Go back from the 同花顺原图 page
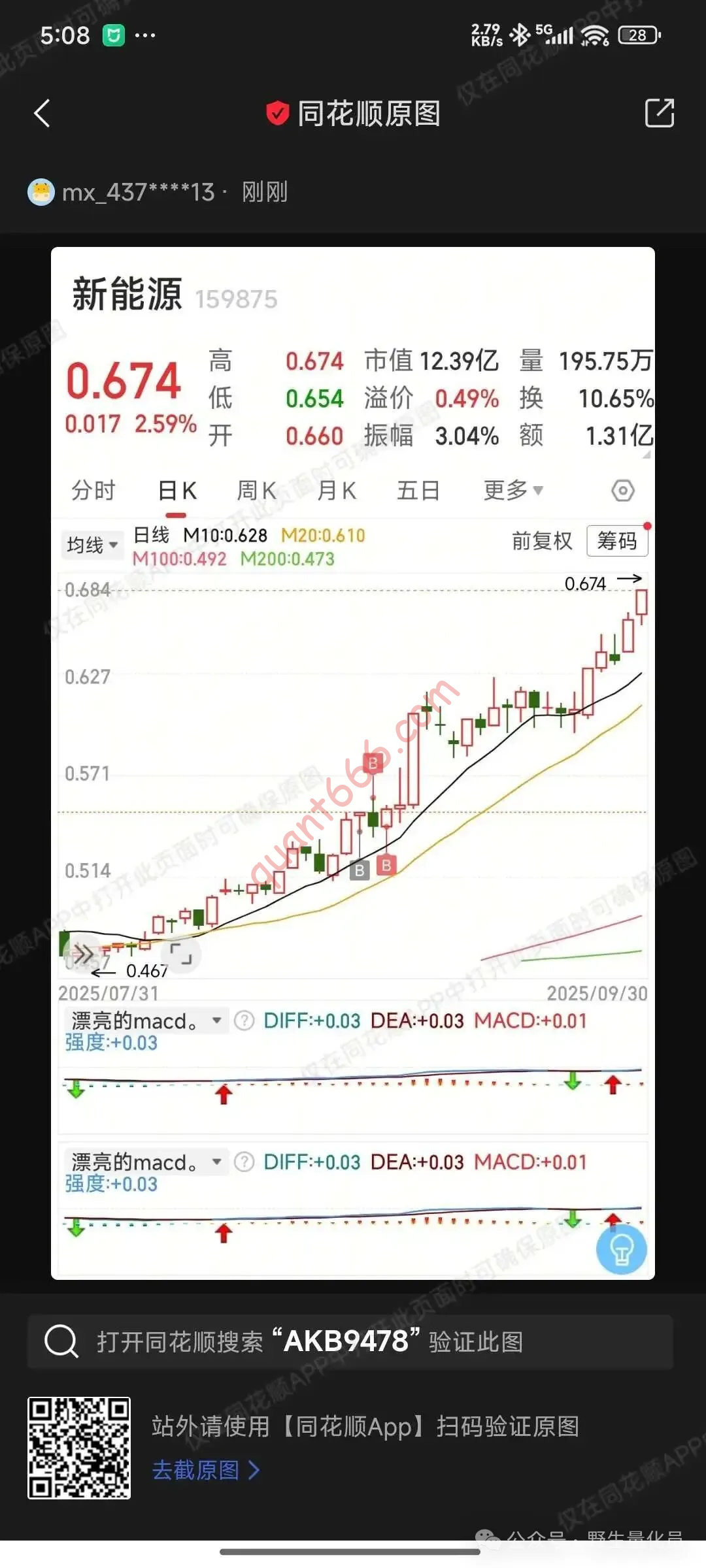The image size is (706, 1568). [x=42, y=113]
